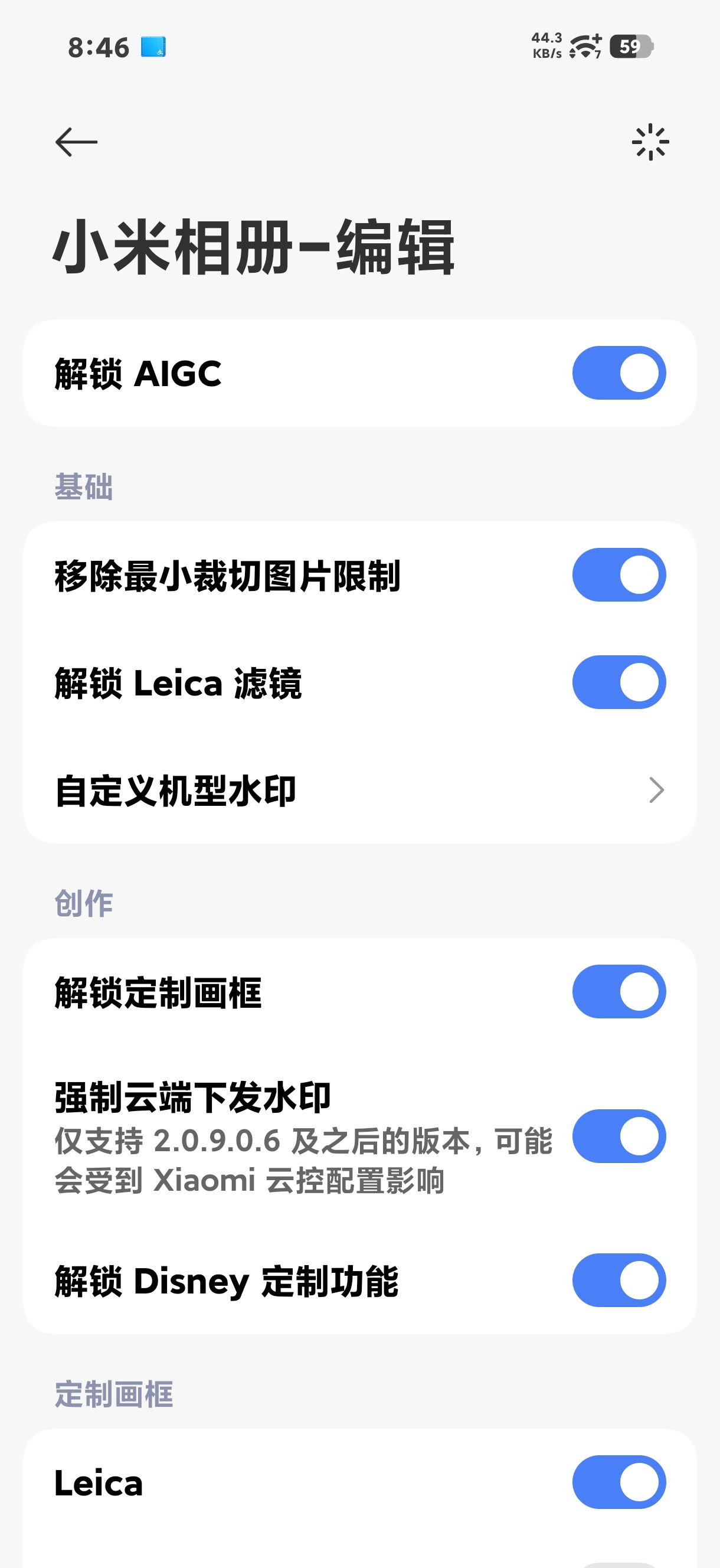Viewport: 720px width, 1568px height.
Task: Toggle the 解锁 AIGC switch
Action: point(618,373)
